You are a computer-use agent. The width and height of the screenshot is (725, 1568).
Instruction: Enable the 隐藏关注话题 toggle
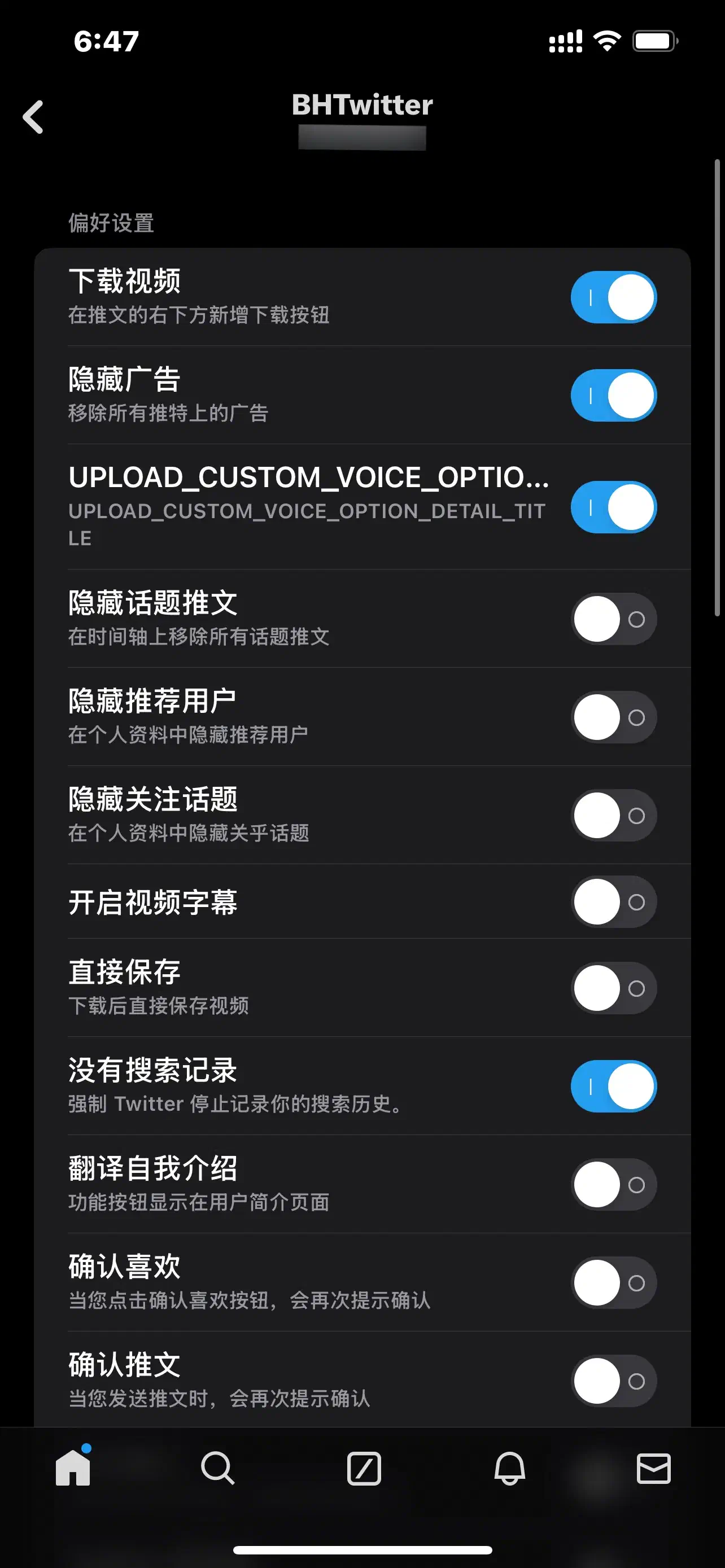tap(613, 816)
